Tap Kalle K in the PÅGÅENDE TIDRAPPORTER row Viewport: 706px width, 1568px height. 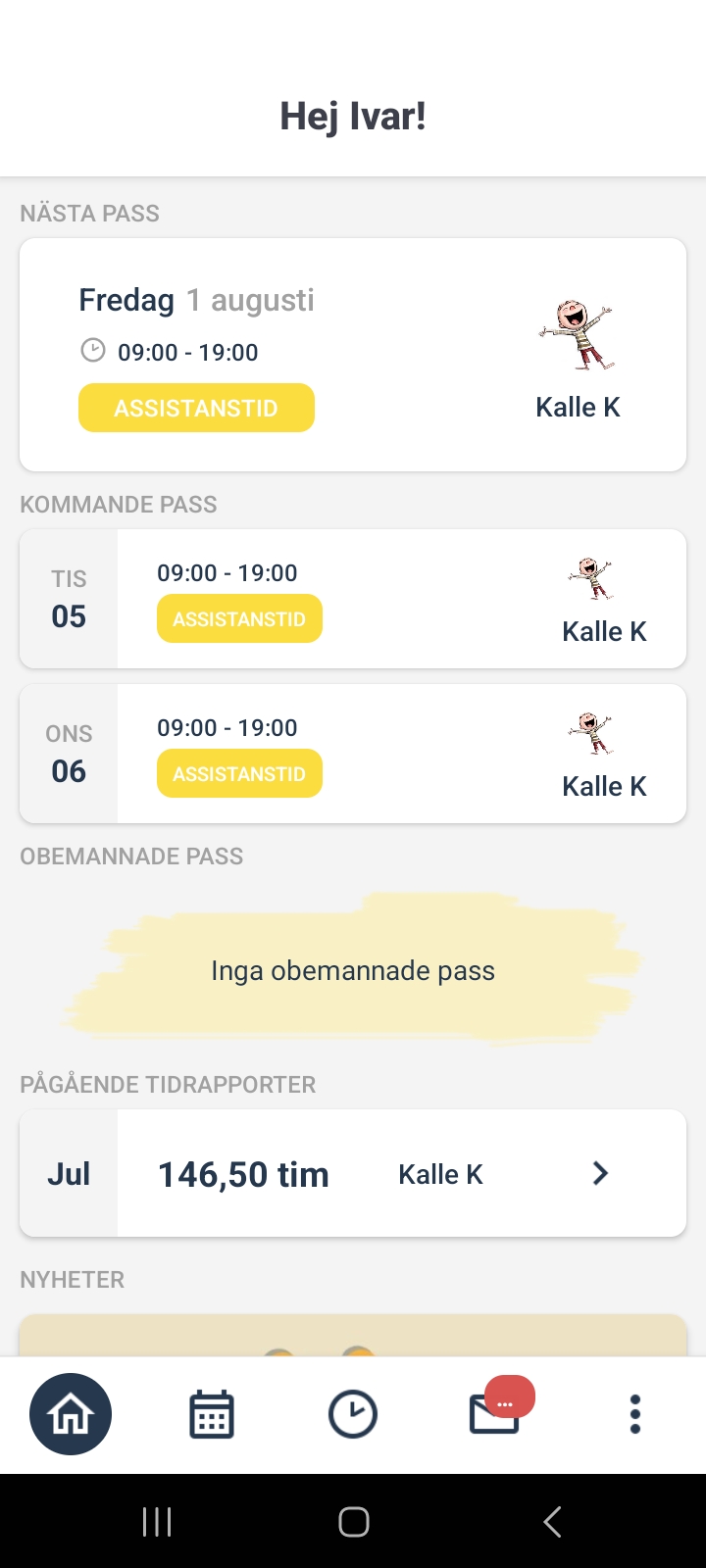tap(440, 1173)
